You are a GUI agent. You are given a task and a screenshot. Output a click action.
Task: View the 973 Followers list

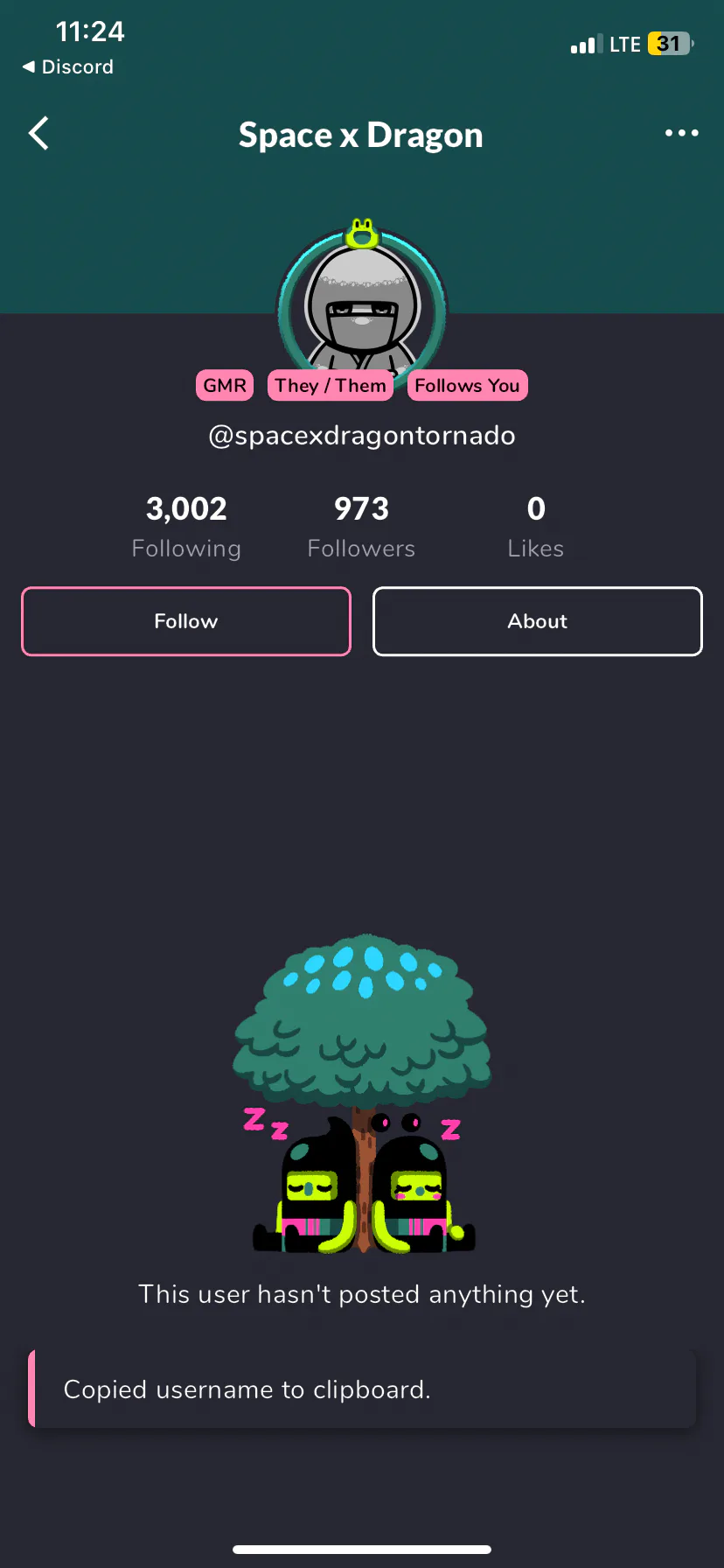(x=361, y=526)
